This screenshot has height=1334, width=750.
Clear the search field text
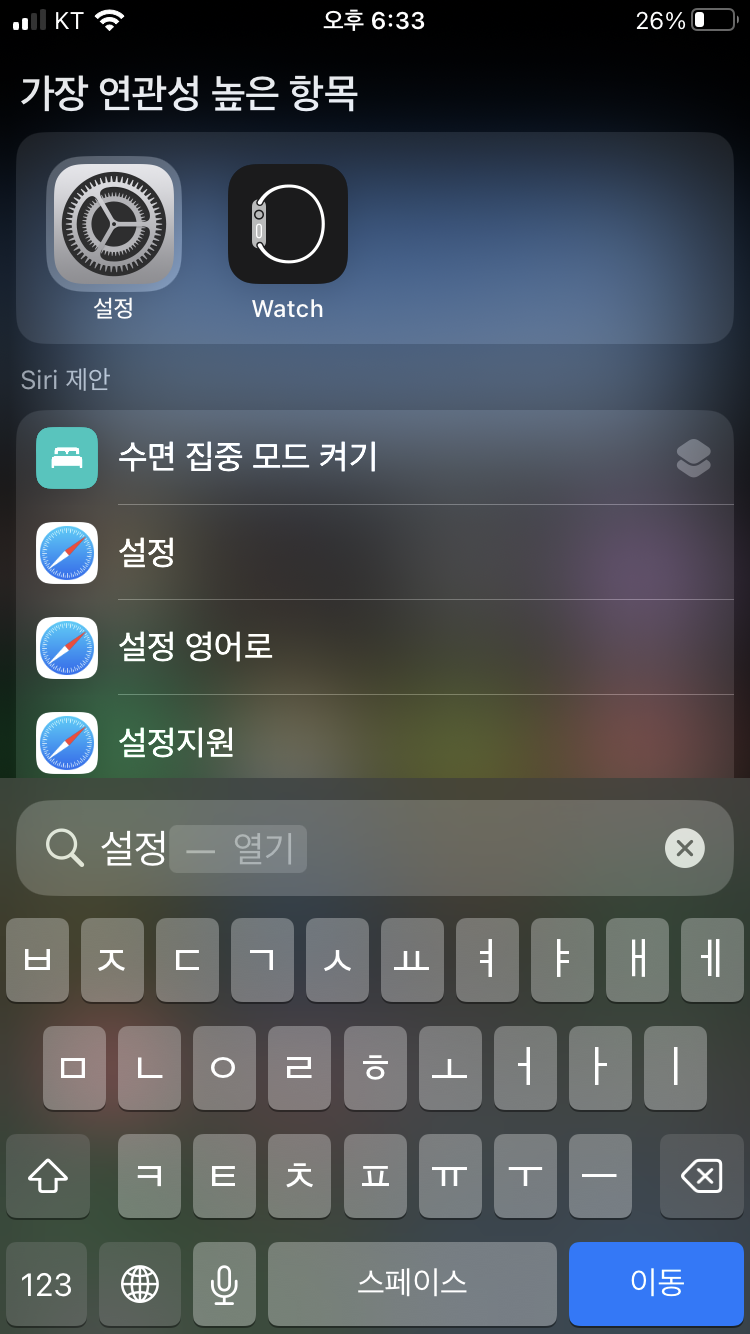click(x=684, y=848)
